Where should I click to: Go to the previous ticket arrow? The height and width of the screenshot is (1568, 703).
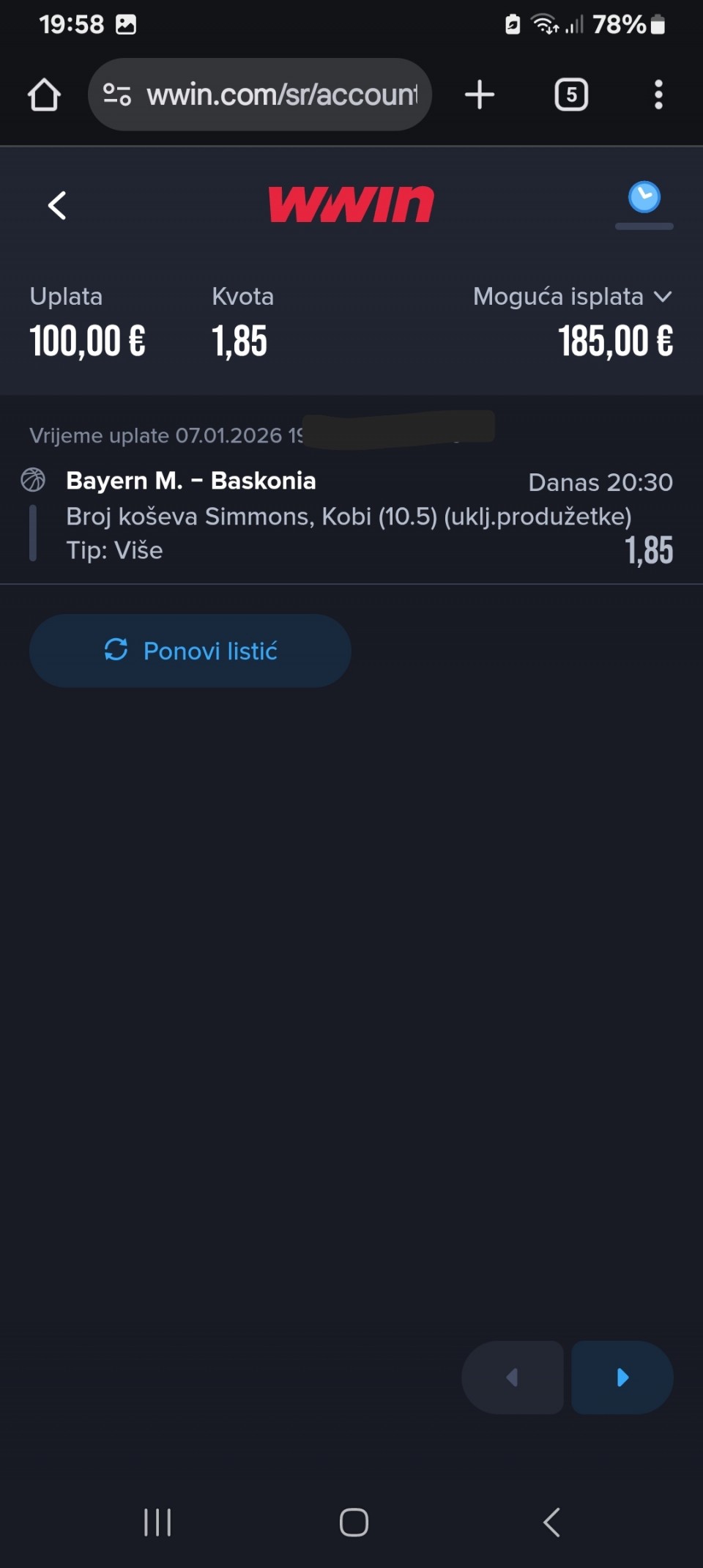click(513, 1377)
